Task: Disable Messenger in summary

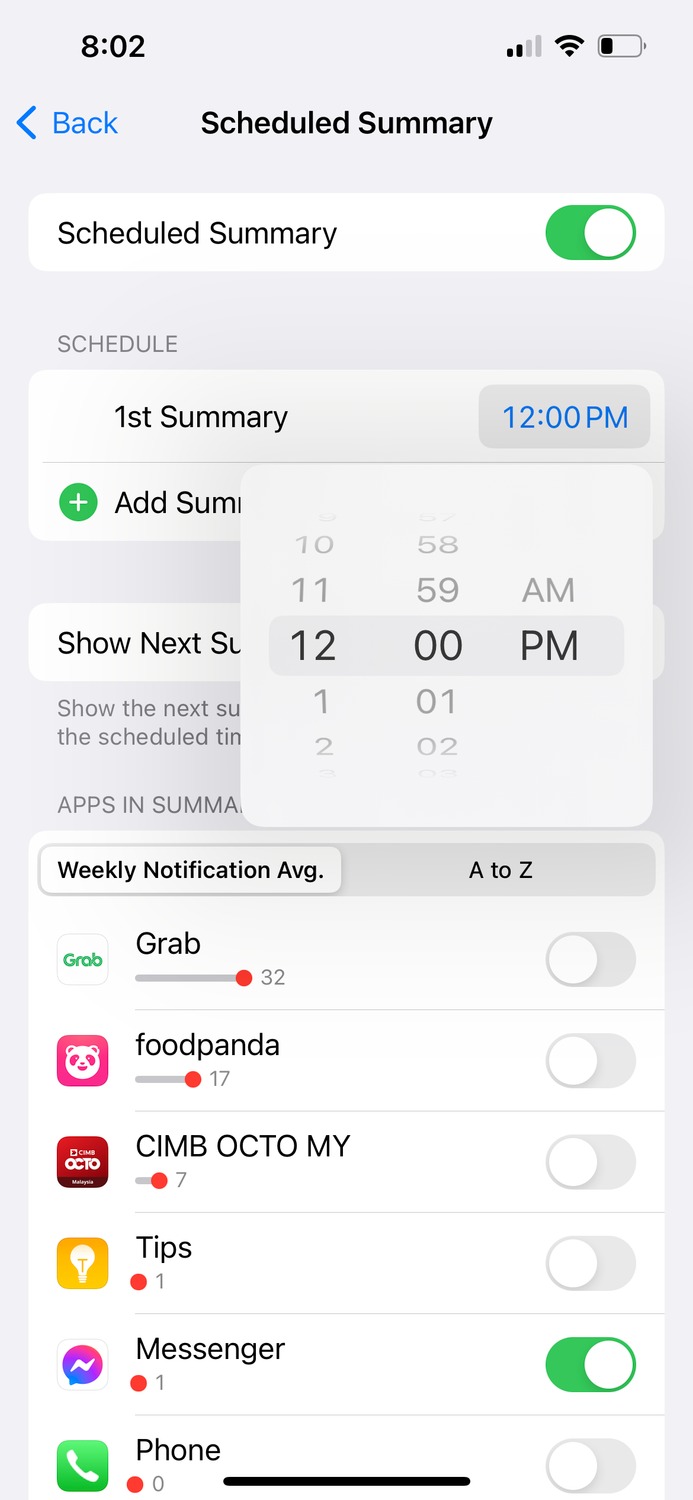Action: [590, 1365]
